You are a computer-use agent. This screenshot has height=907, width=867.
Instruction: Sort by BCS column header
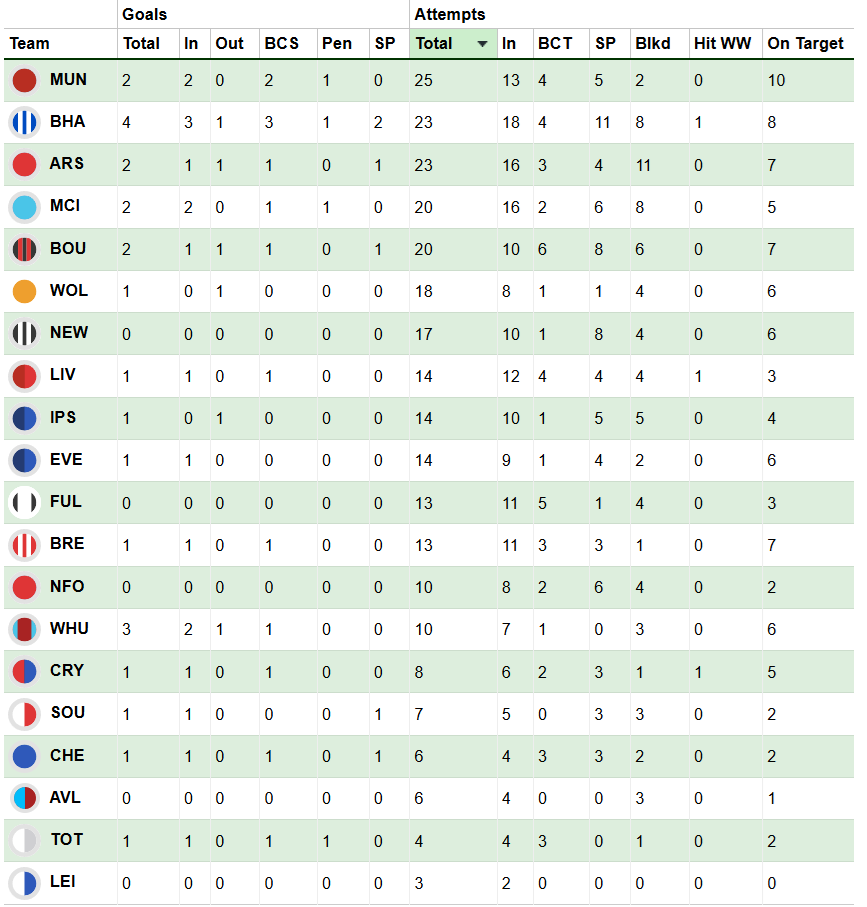pos(282,44)
